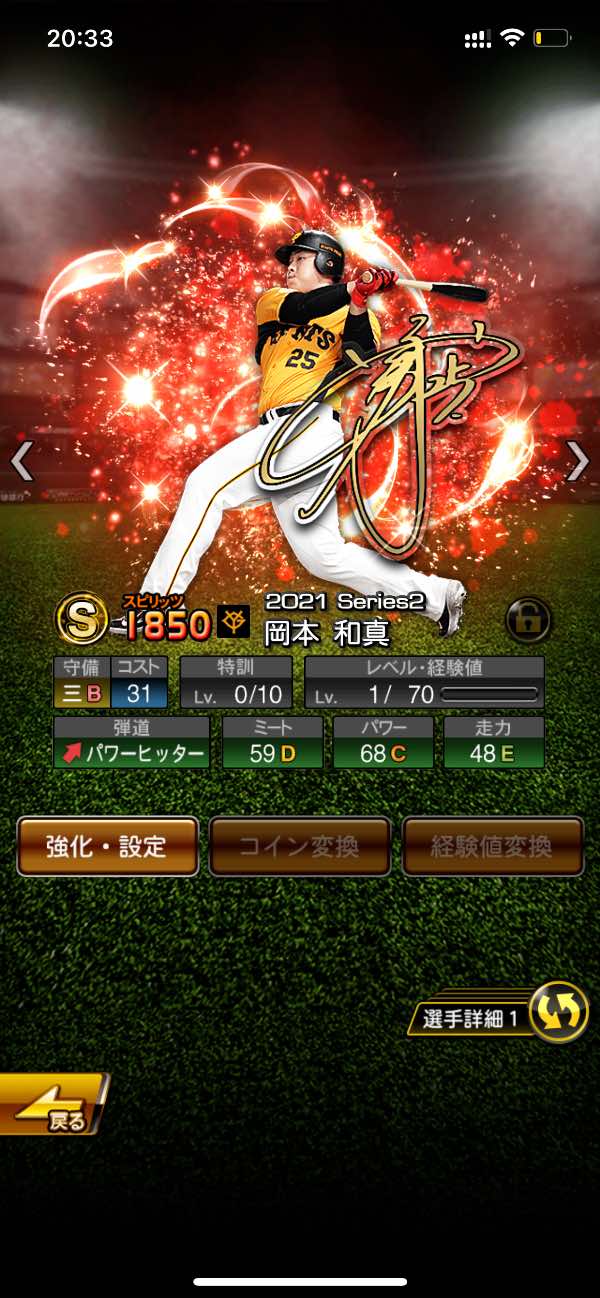Tap the コイン変換 button
The width and height of the screenshot is (600, 1298).
click(x=299, y=846)
